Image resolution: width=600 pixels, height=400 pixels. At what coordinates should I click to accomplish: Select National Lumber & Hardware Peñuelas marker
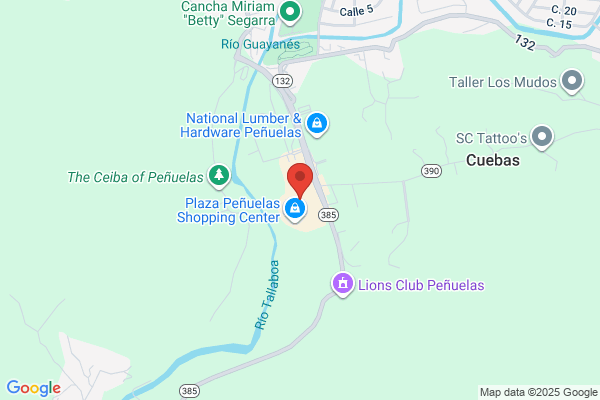[316, 123]
